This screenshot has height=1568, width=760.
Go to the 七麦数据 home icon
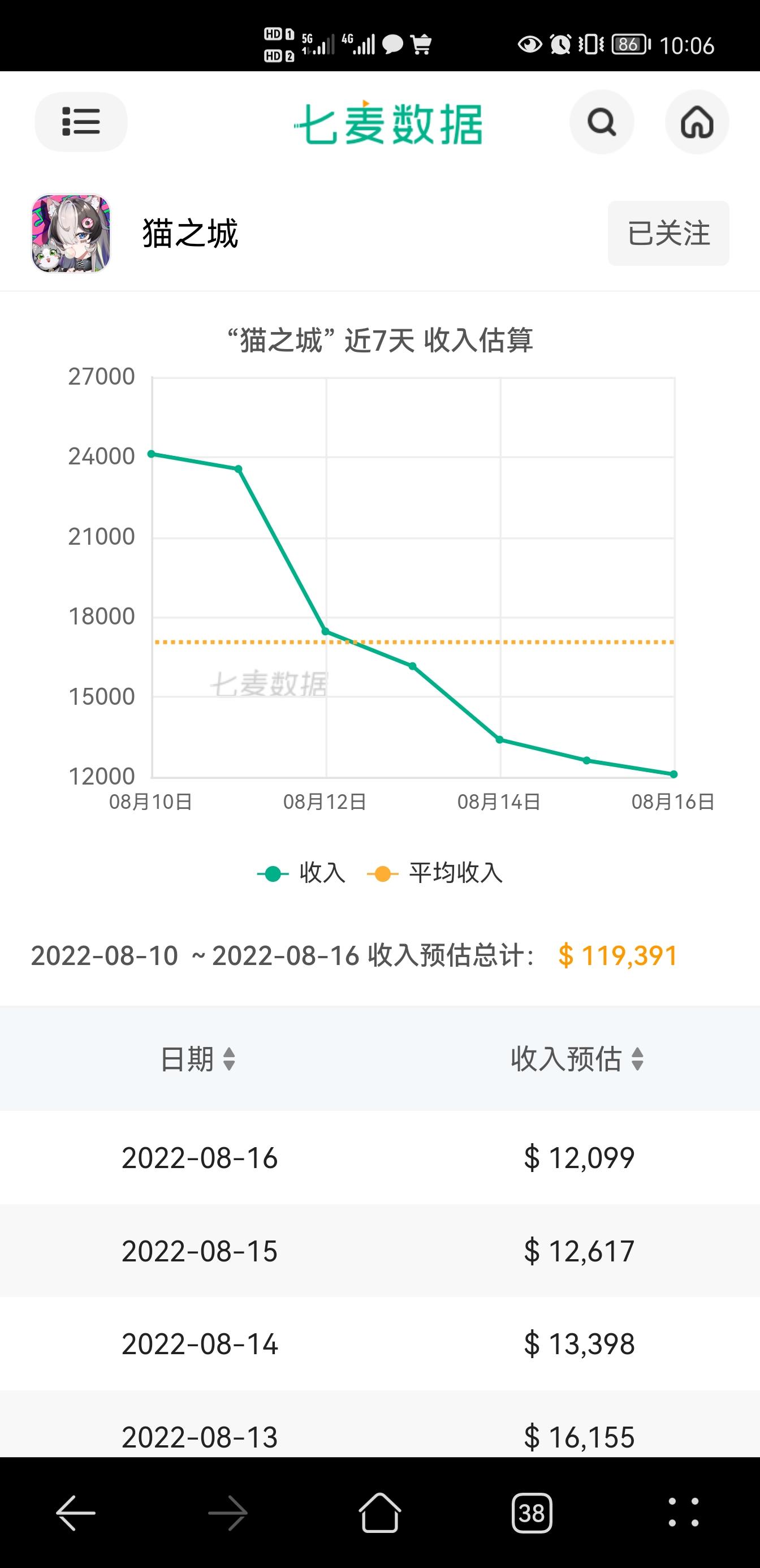point(697,122)
